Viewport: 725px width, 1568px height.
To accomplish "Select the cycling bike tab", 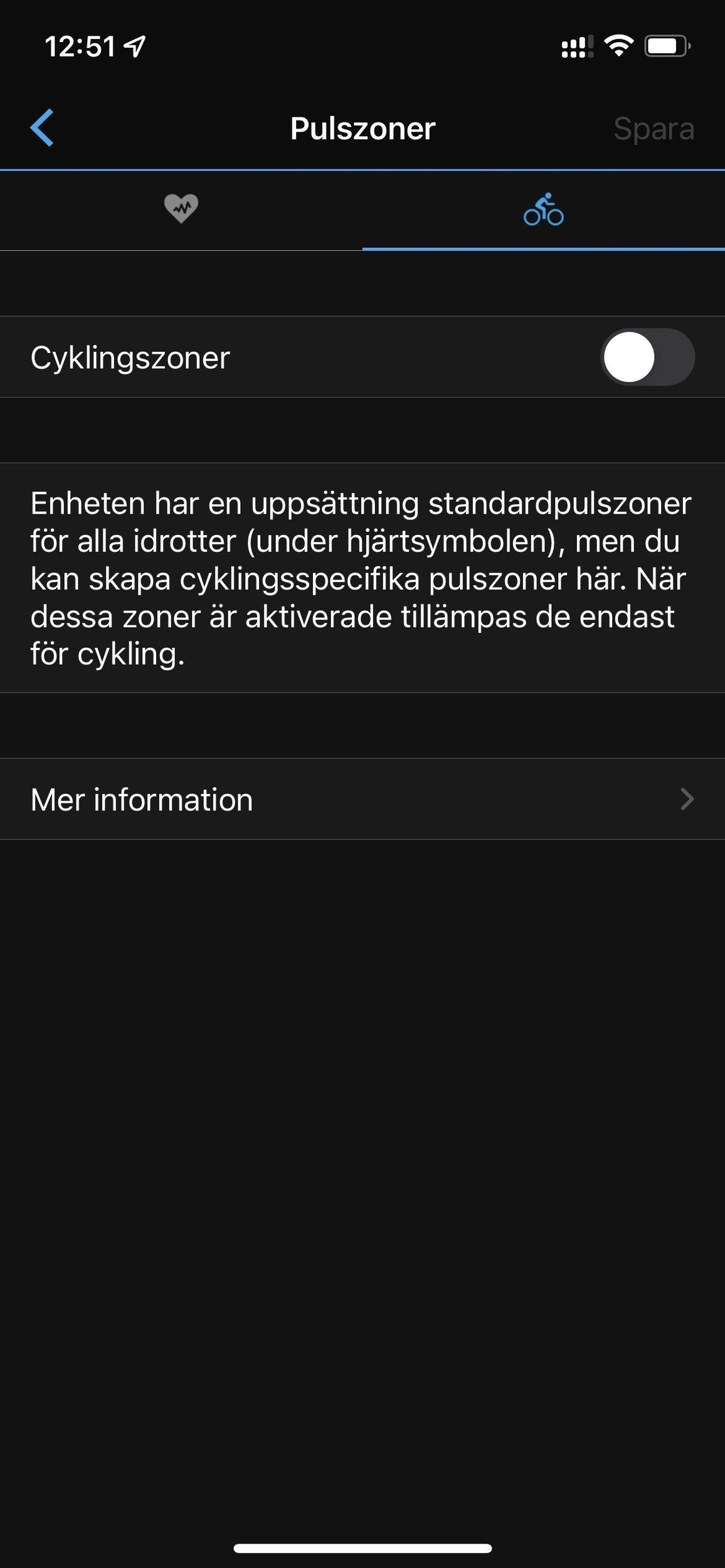I will 543,209.
